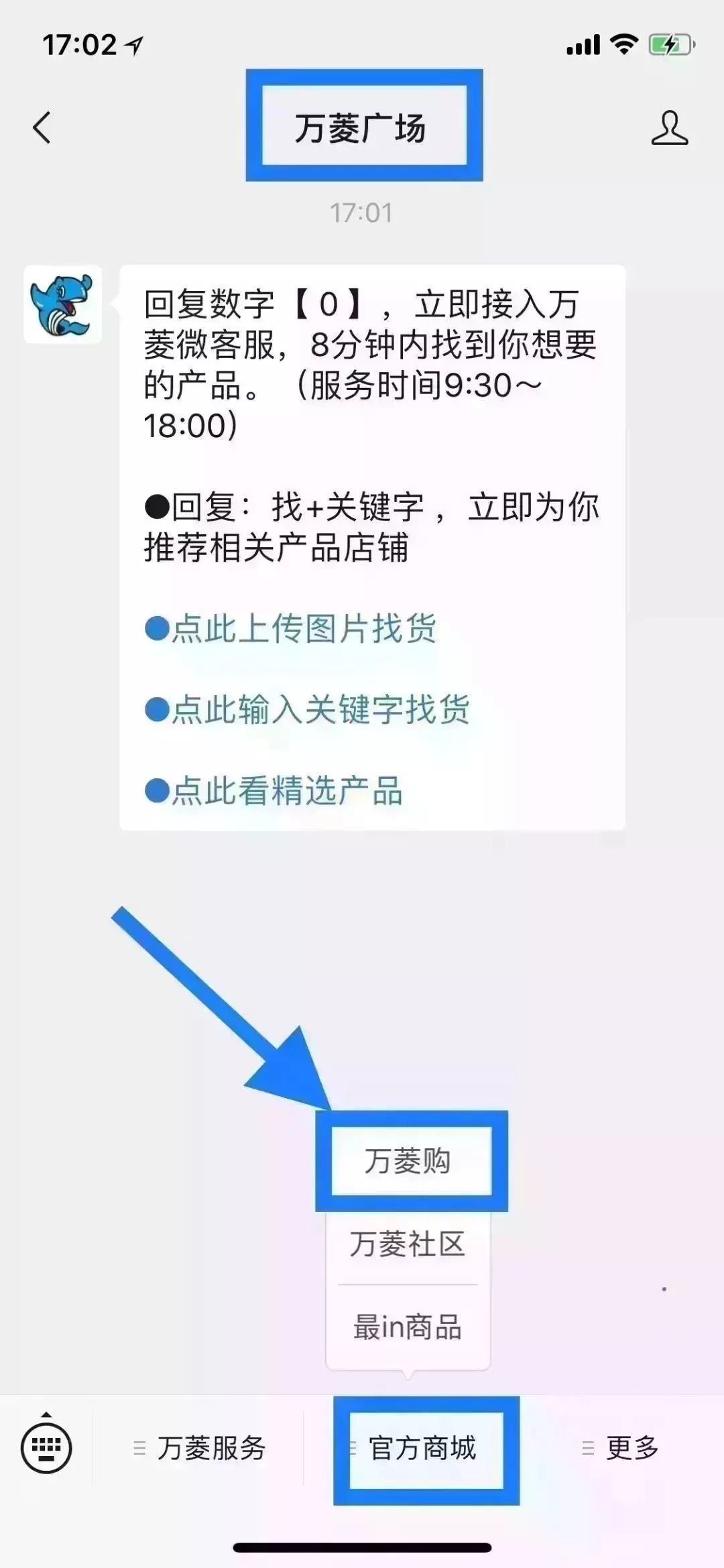Select 万菱社区 from the popup menu
The width and height of the screenshot is (724, 1568).
[x=408, y=1244]
